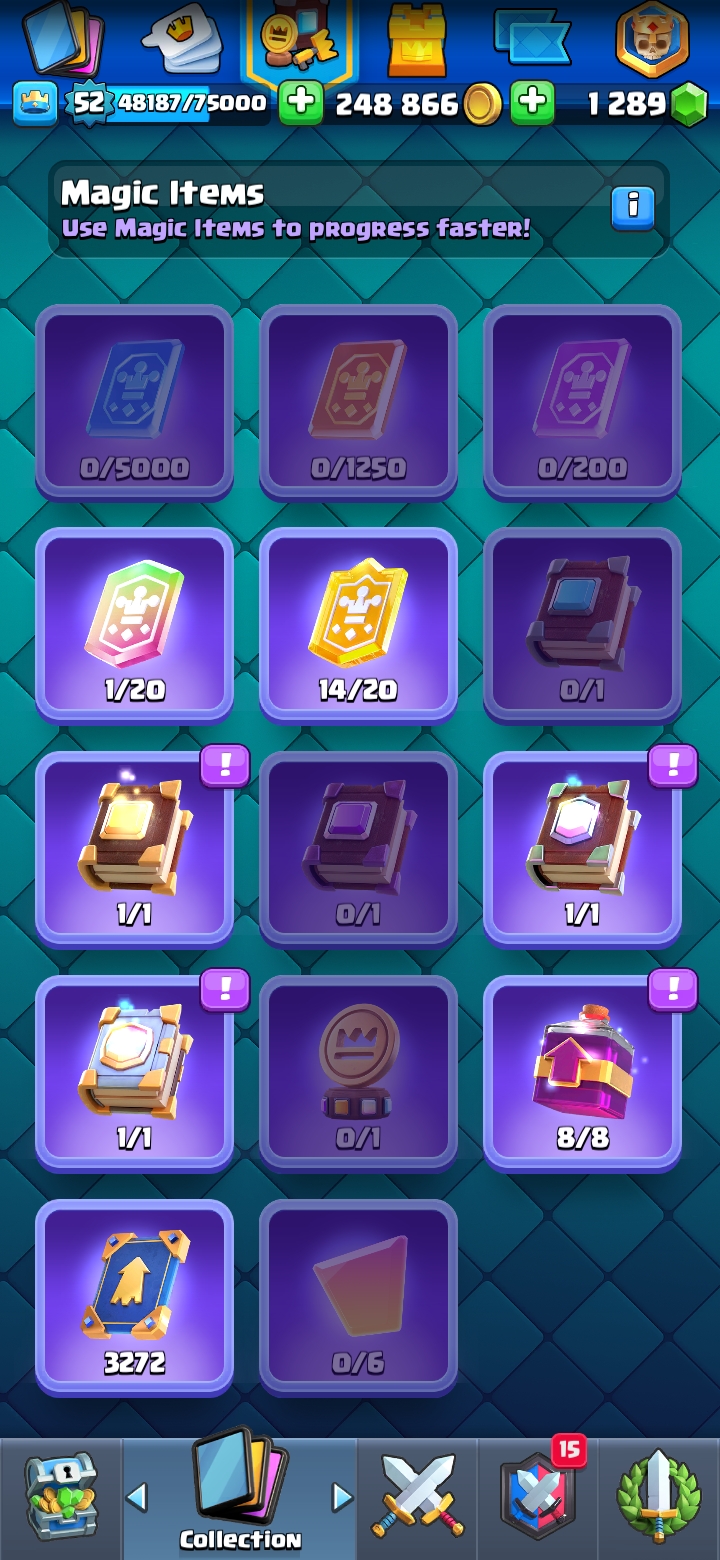Go to the Battle tab with crossed swords
720x1560 pixels.
[x=417, y=1497]
